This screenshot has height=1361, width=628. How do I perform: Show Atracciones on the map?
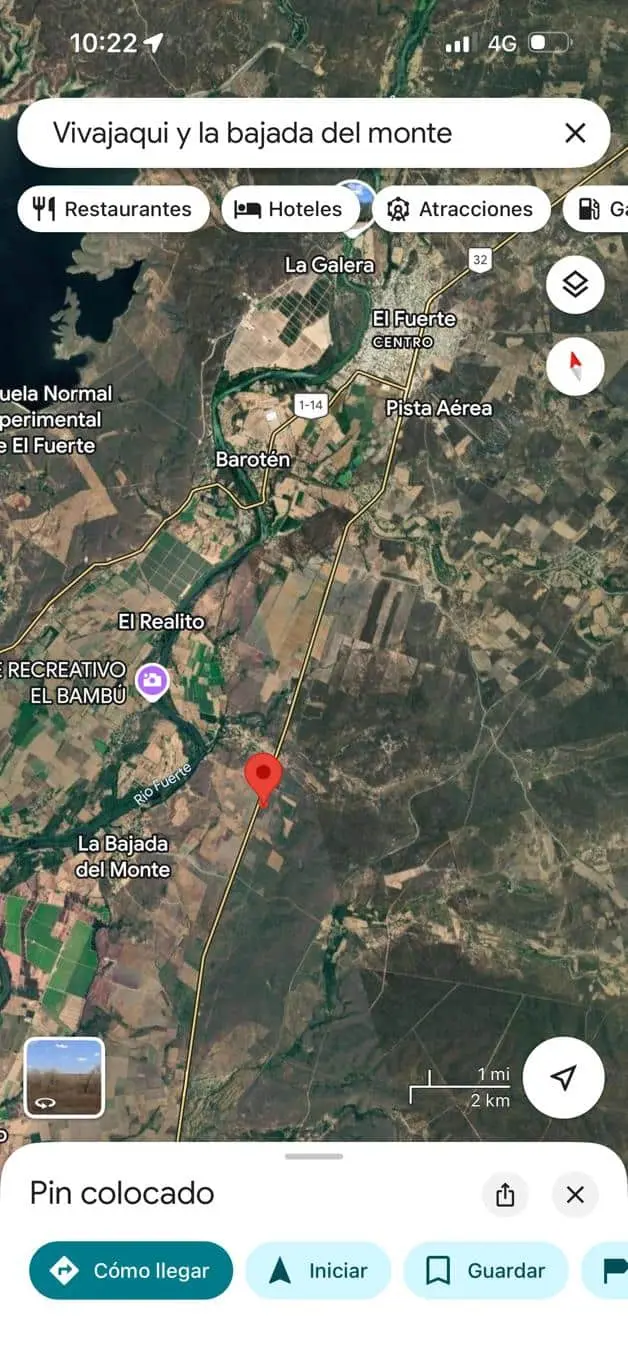[x=461, y=209]
